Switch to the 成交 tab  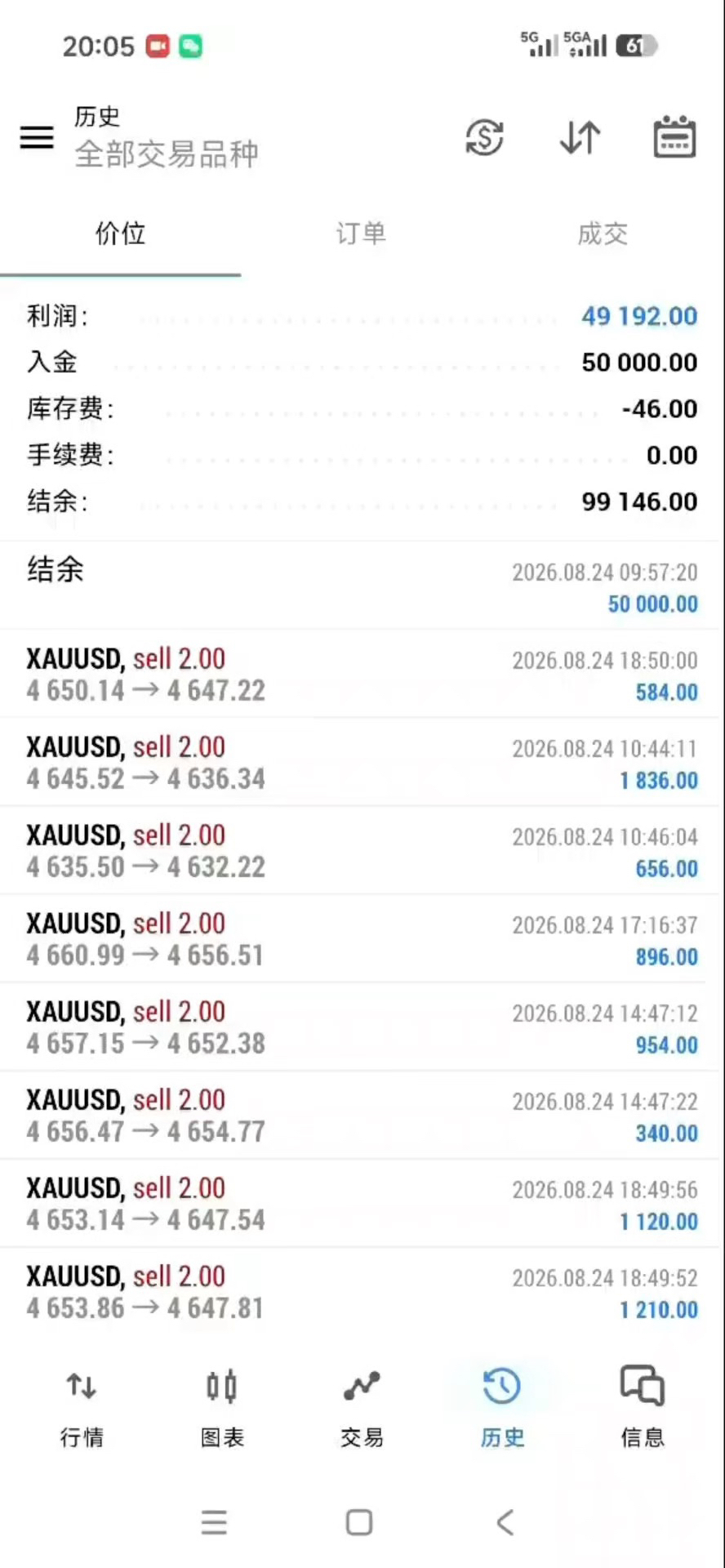pyautogui.click(x=603, y=234)
